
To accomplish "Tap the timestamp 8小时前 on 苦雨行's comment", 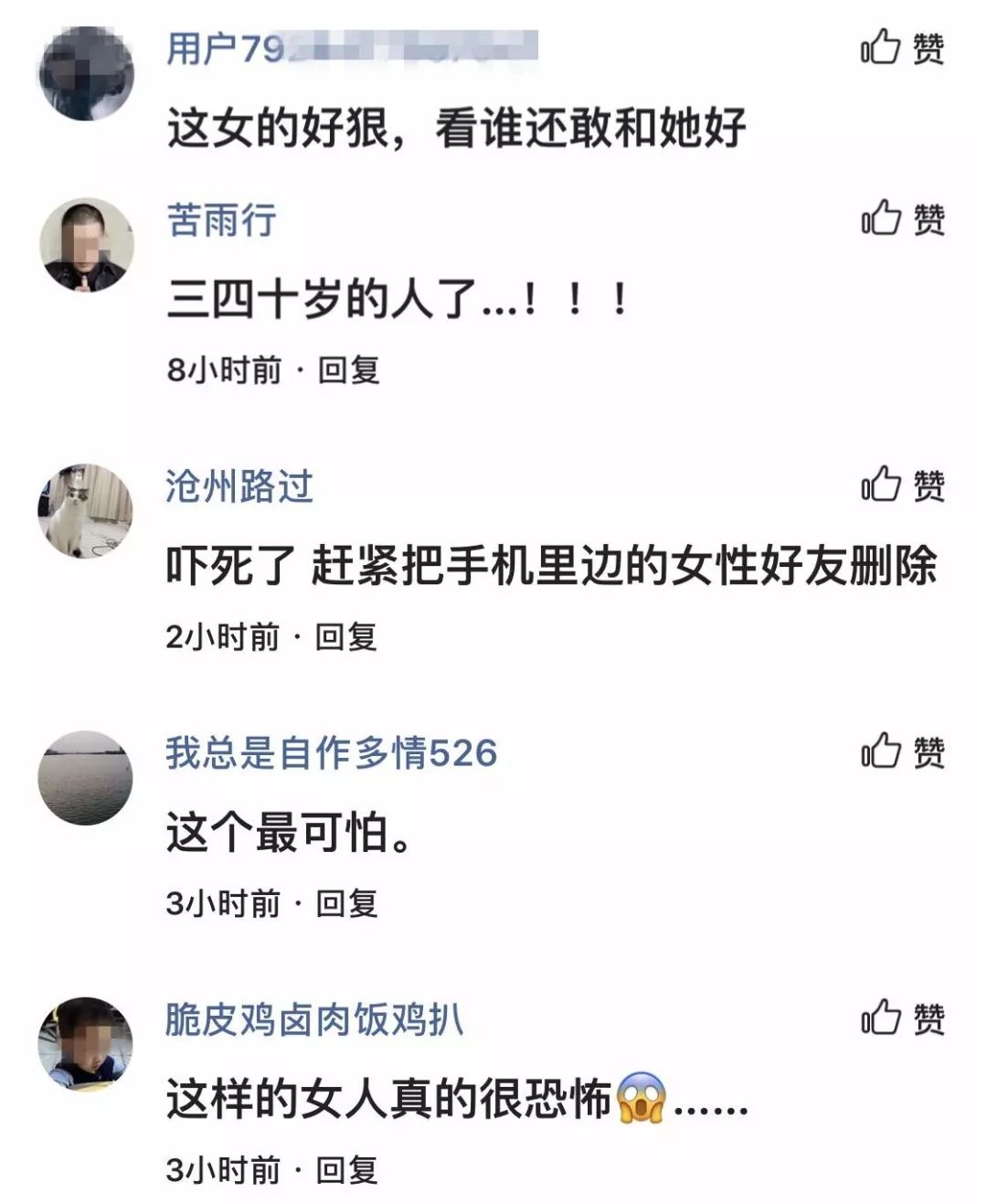I will [x=222, y=370].
